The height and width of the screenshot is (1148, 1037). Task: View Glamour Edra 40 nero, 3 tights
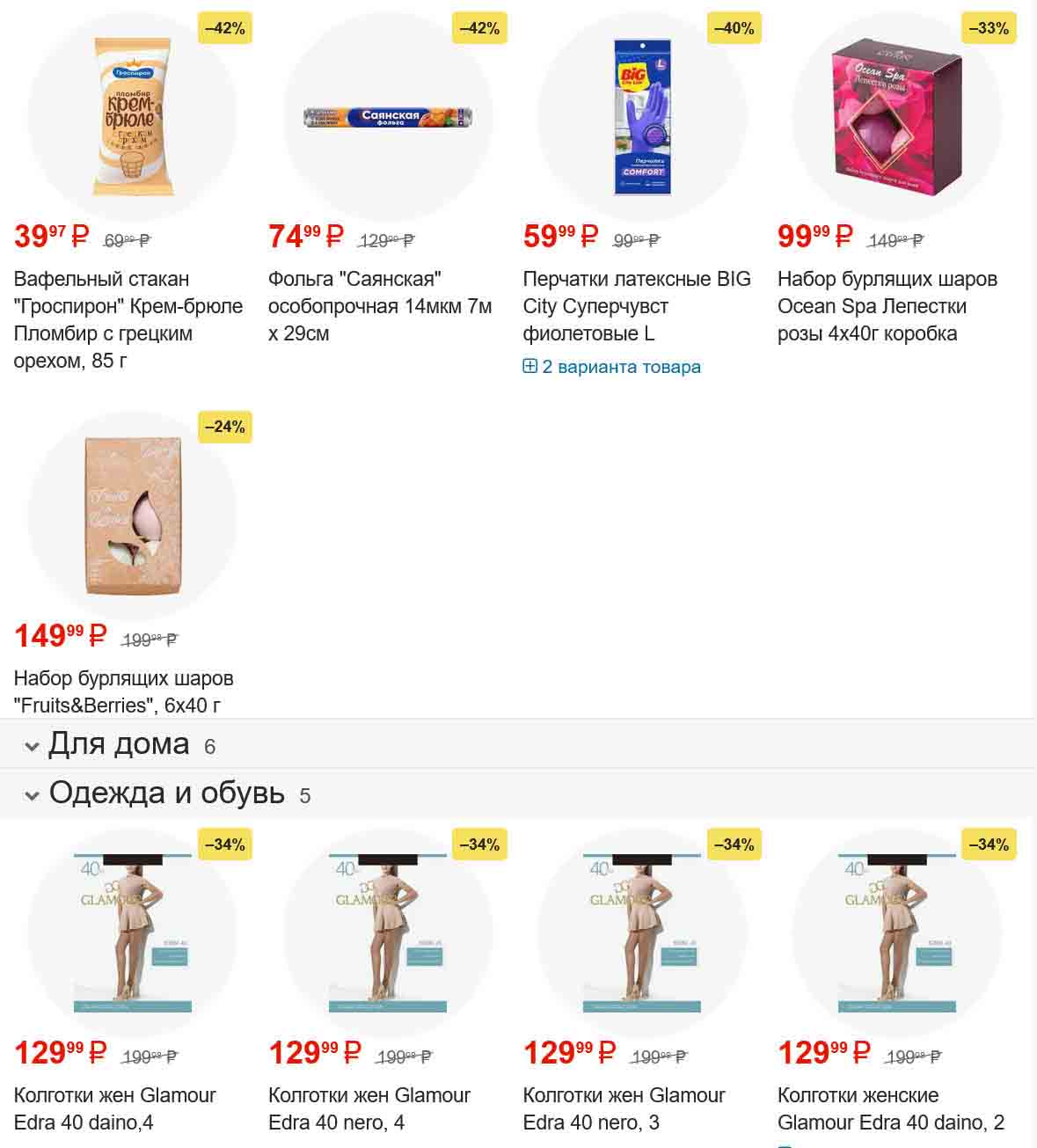[624, 1108]
